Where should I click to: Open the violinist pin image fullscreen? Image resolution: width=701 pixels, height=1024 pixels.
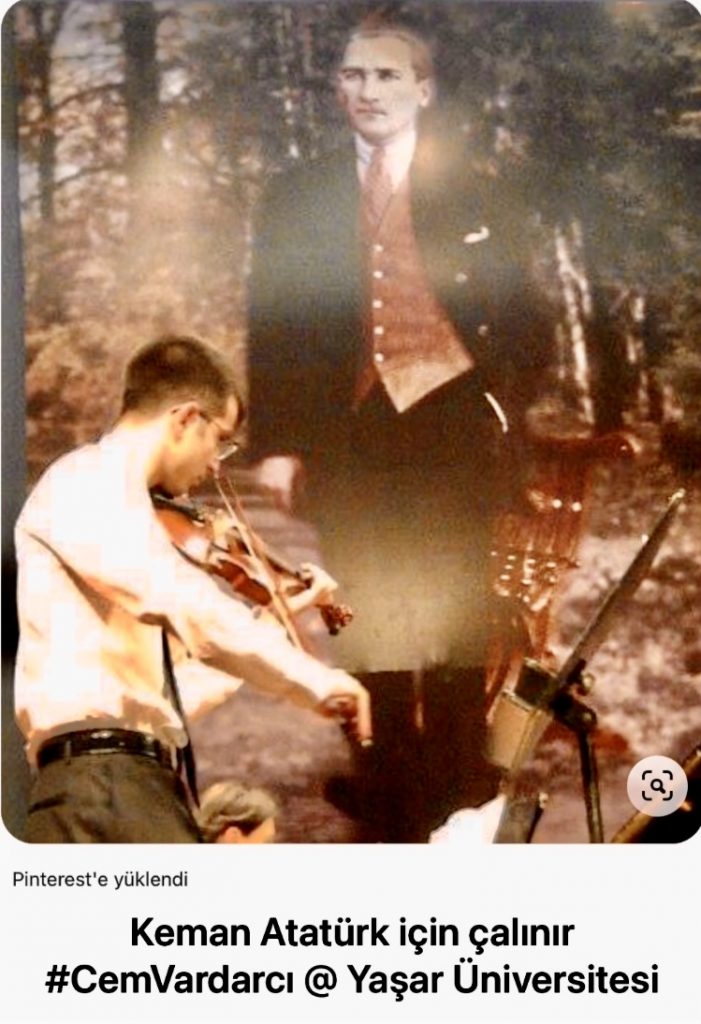click(x=350, y=420)
